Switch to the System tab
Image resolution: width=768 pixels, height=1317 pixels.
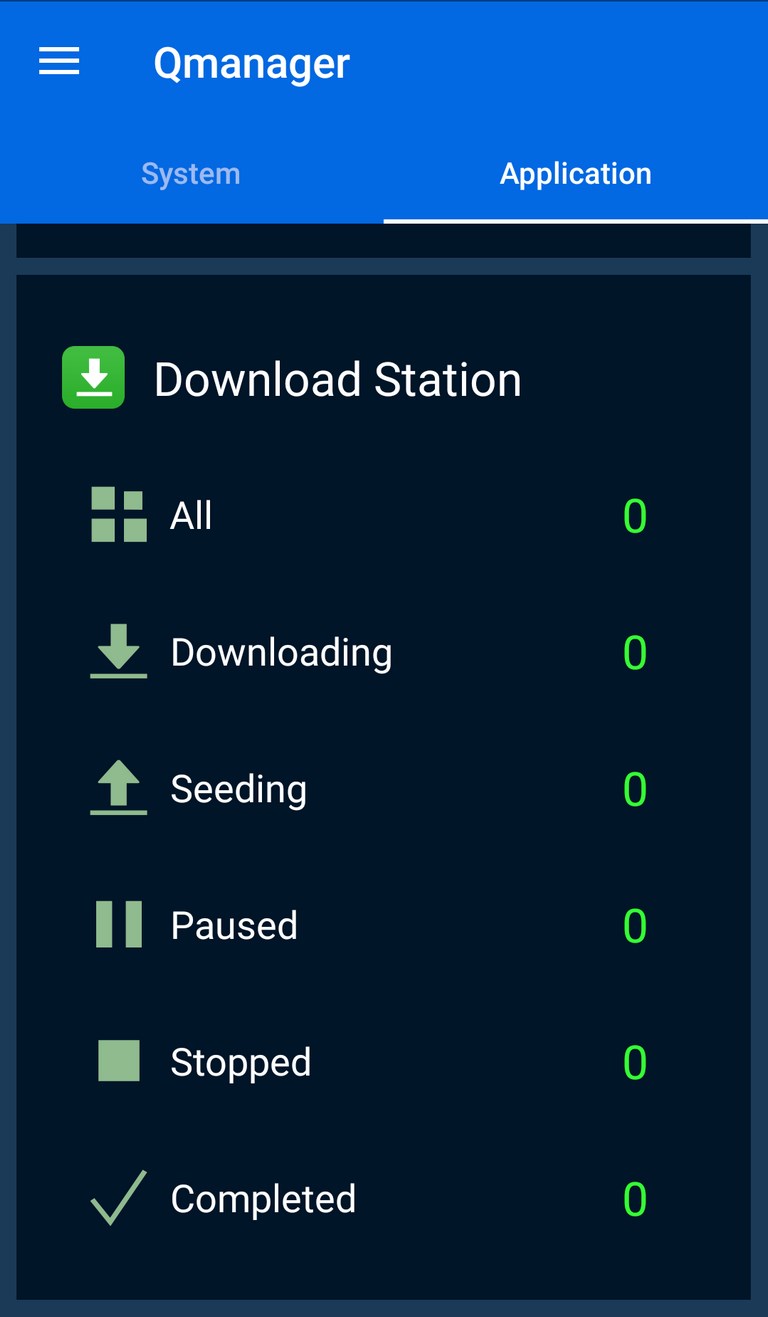[191, 174]
